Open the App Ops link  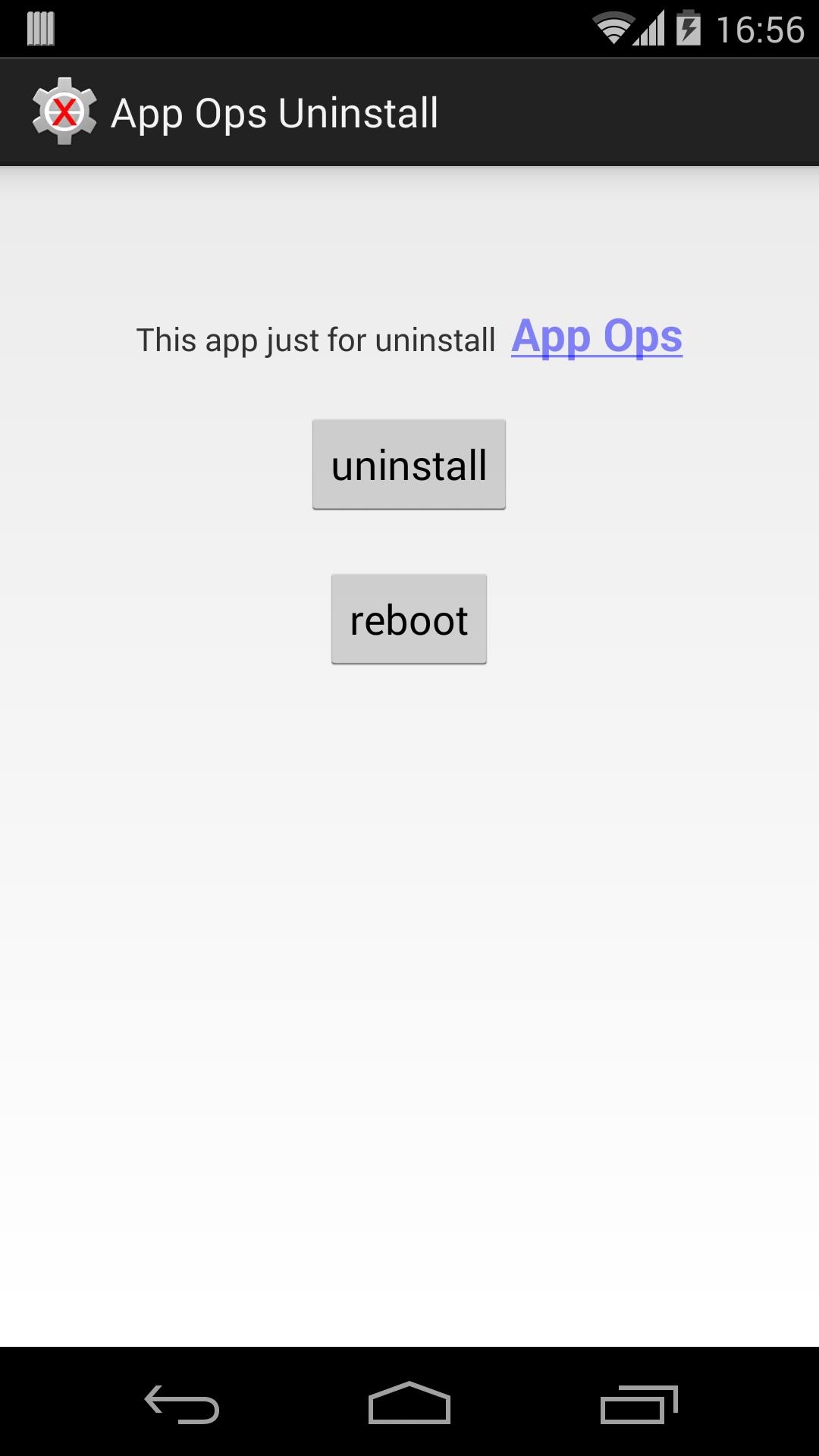coord(597,336)
